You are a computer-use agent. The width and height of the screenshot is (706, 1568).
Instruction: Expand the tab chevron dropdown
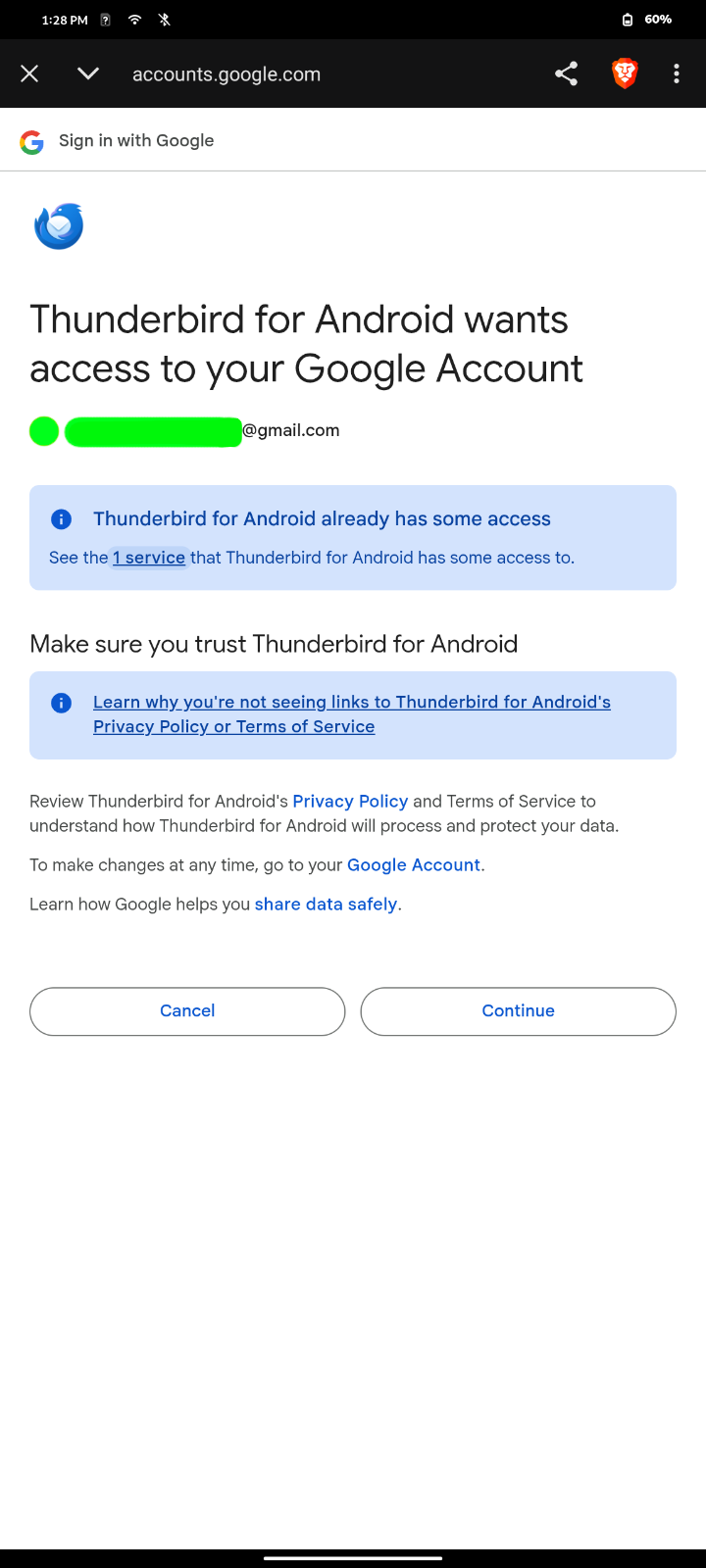pyautogui.click(x=88, y=73)
